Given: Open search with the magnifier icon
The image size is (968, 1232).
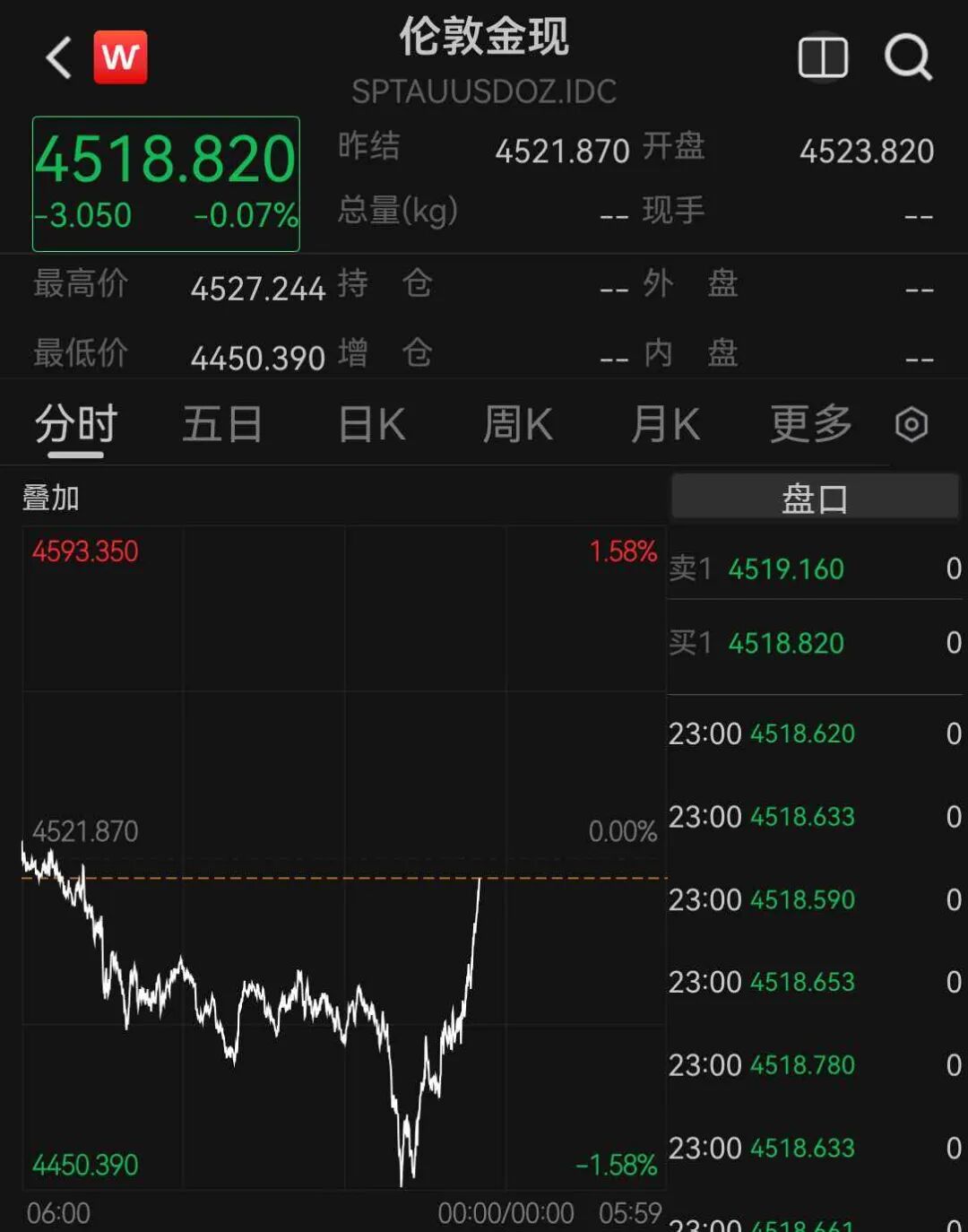Looking at the screenshot, I should tap(908, 57).
